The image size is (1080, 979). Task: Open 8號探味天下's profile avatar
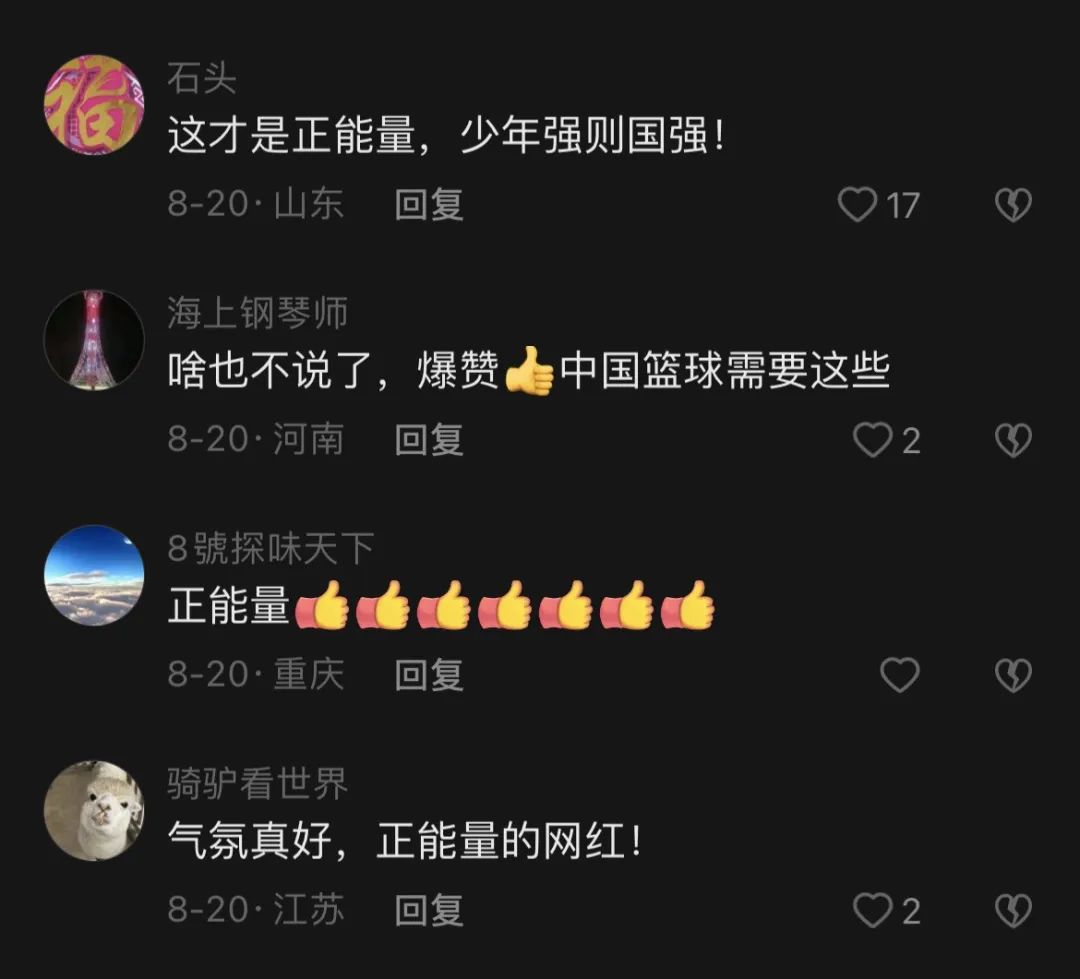tap(94, 575)
